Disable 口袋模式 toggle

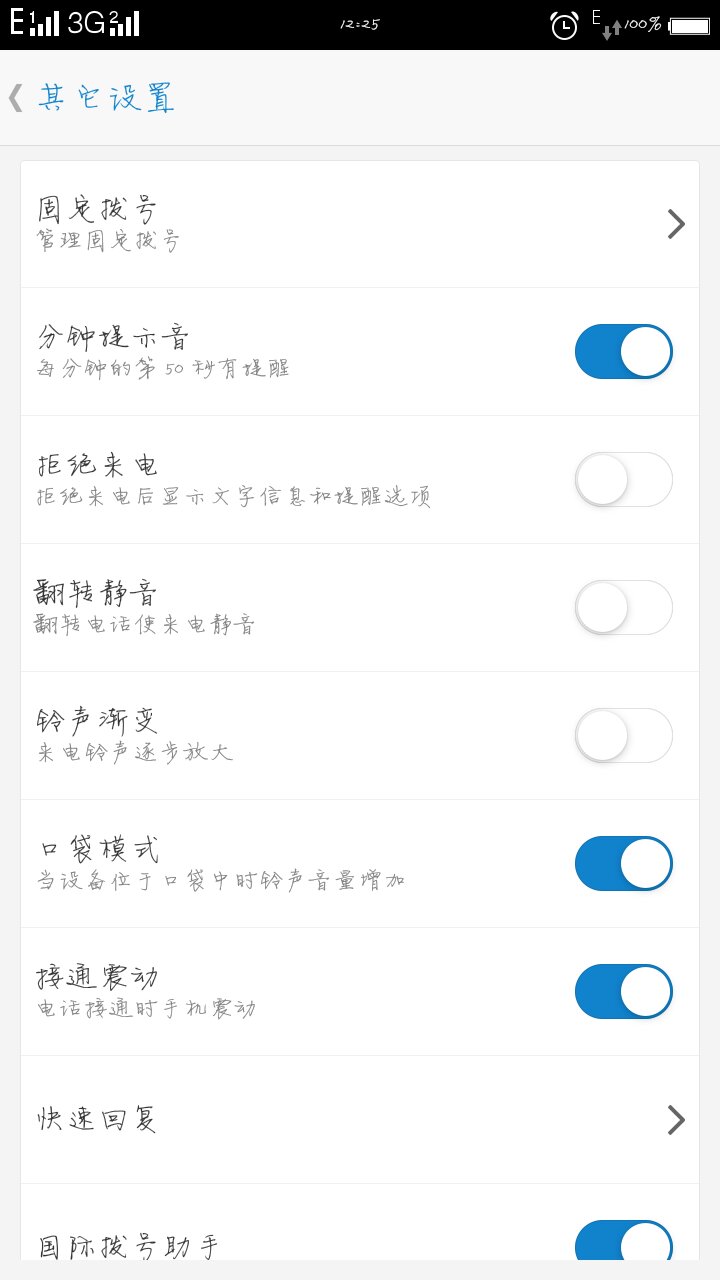(623, 864)
